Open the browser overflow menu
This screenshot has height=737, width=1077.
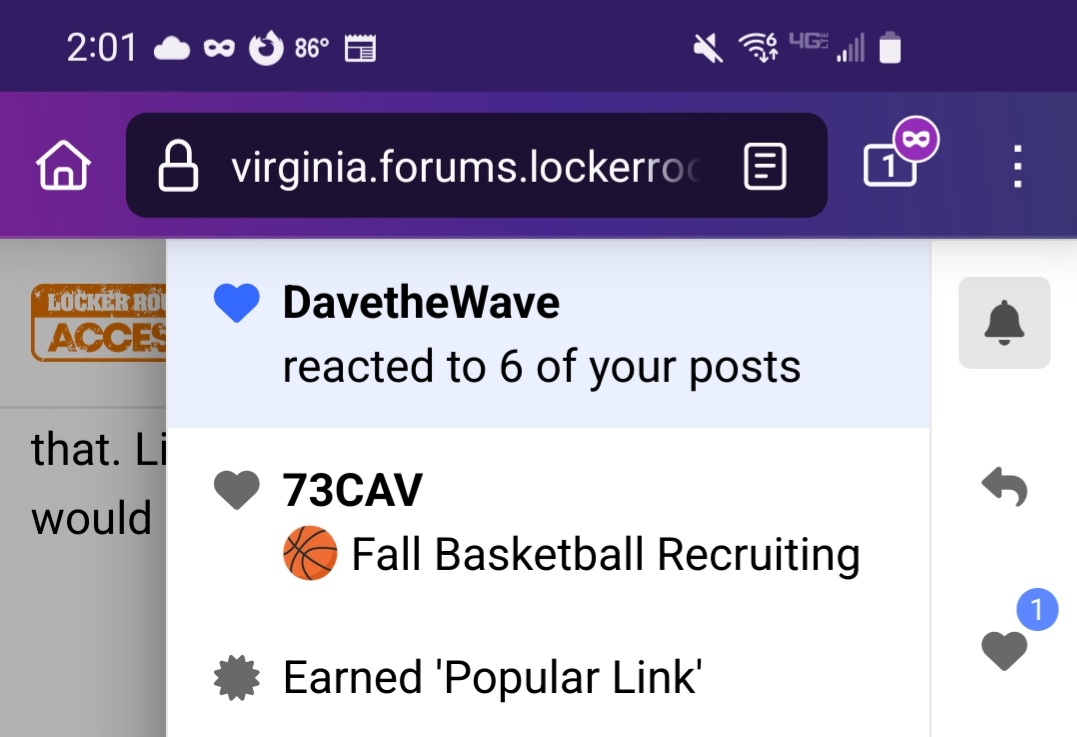(x=1017, y=166)
